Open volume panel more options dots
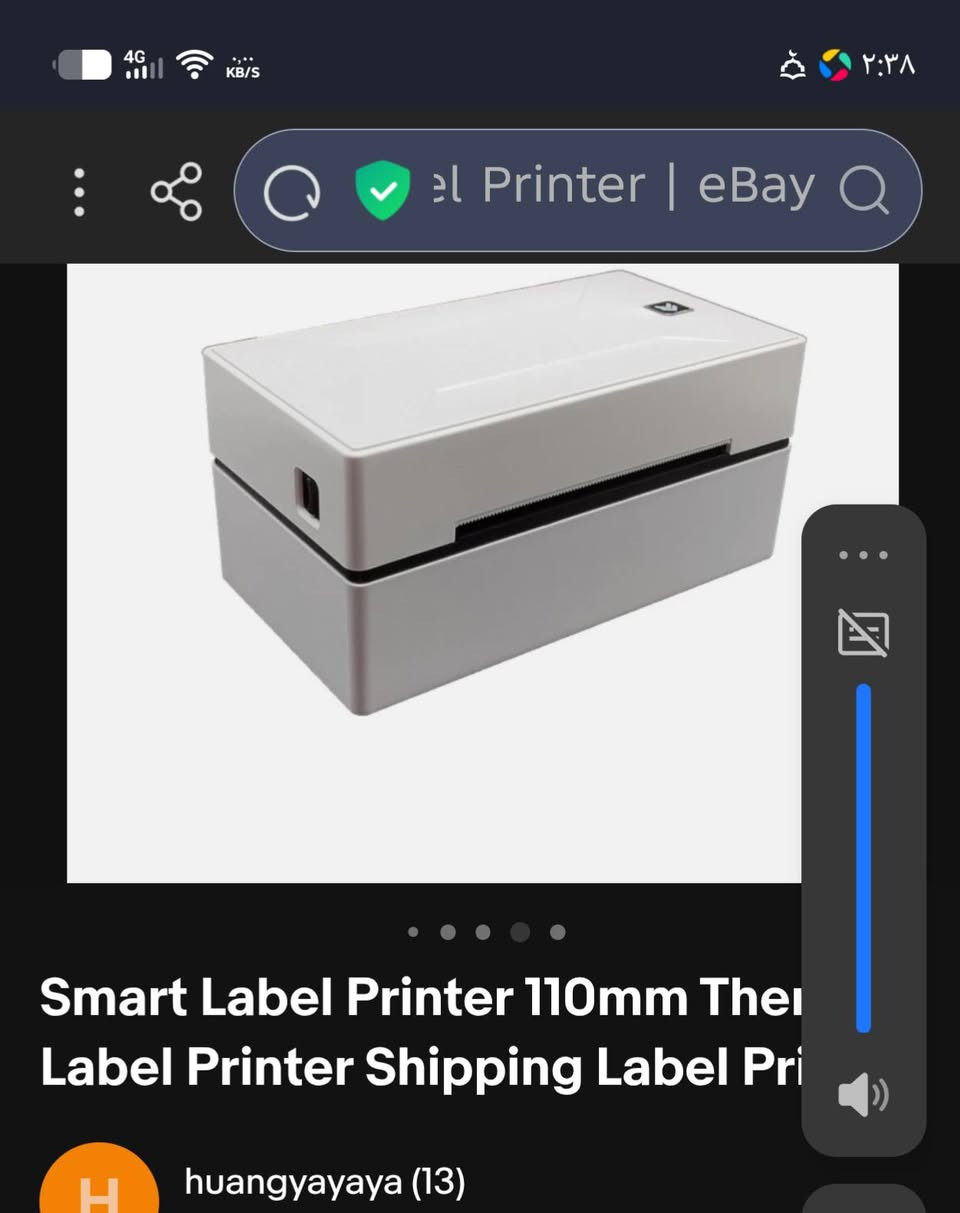Viewport: 960px width, 1213px height. point(863,555)
